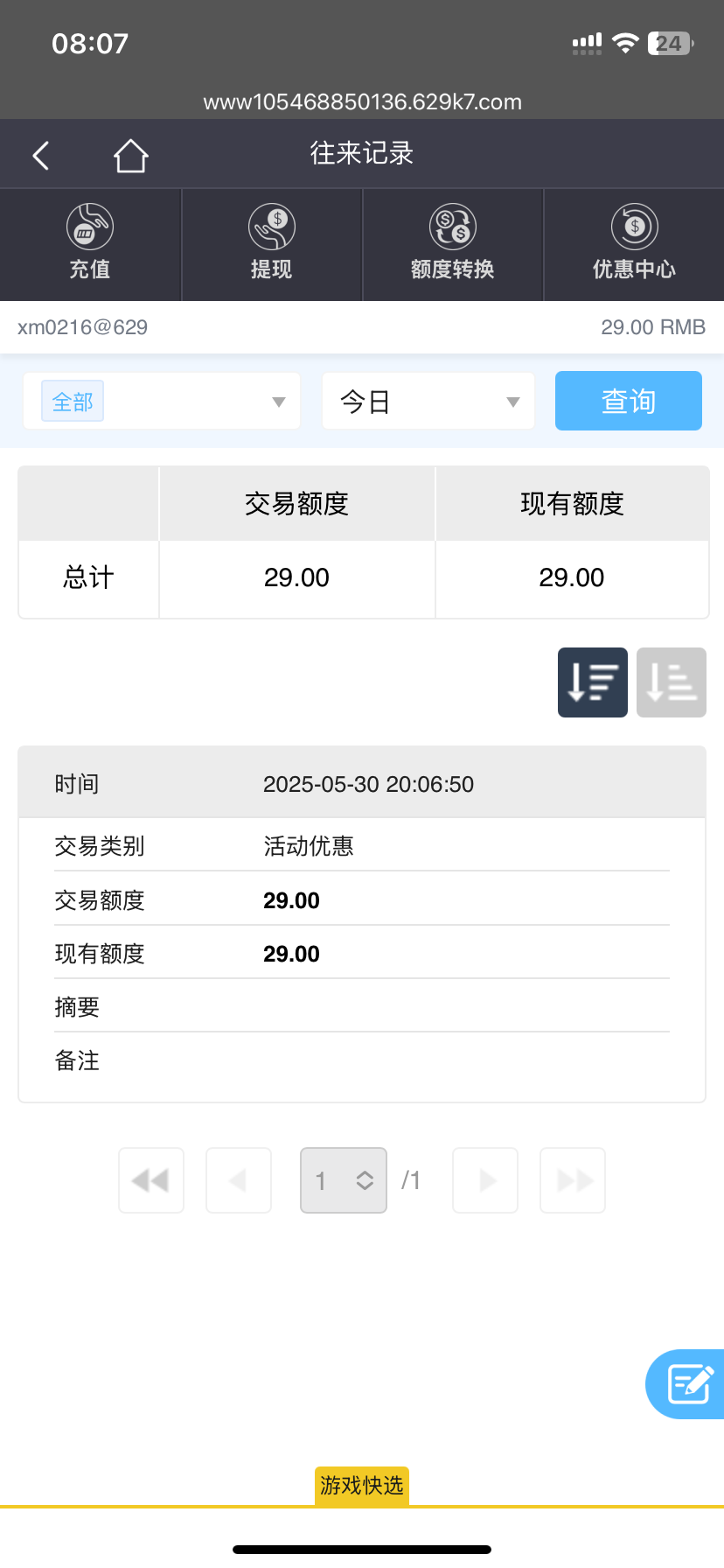
Task: Sort records in descending order
Action: [593, 682]
